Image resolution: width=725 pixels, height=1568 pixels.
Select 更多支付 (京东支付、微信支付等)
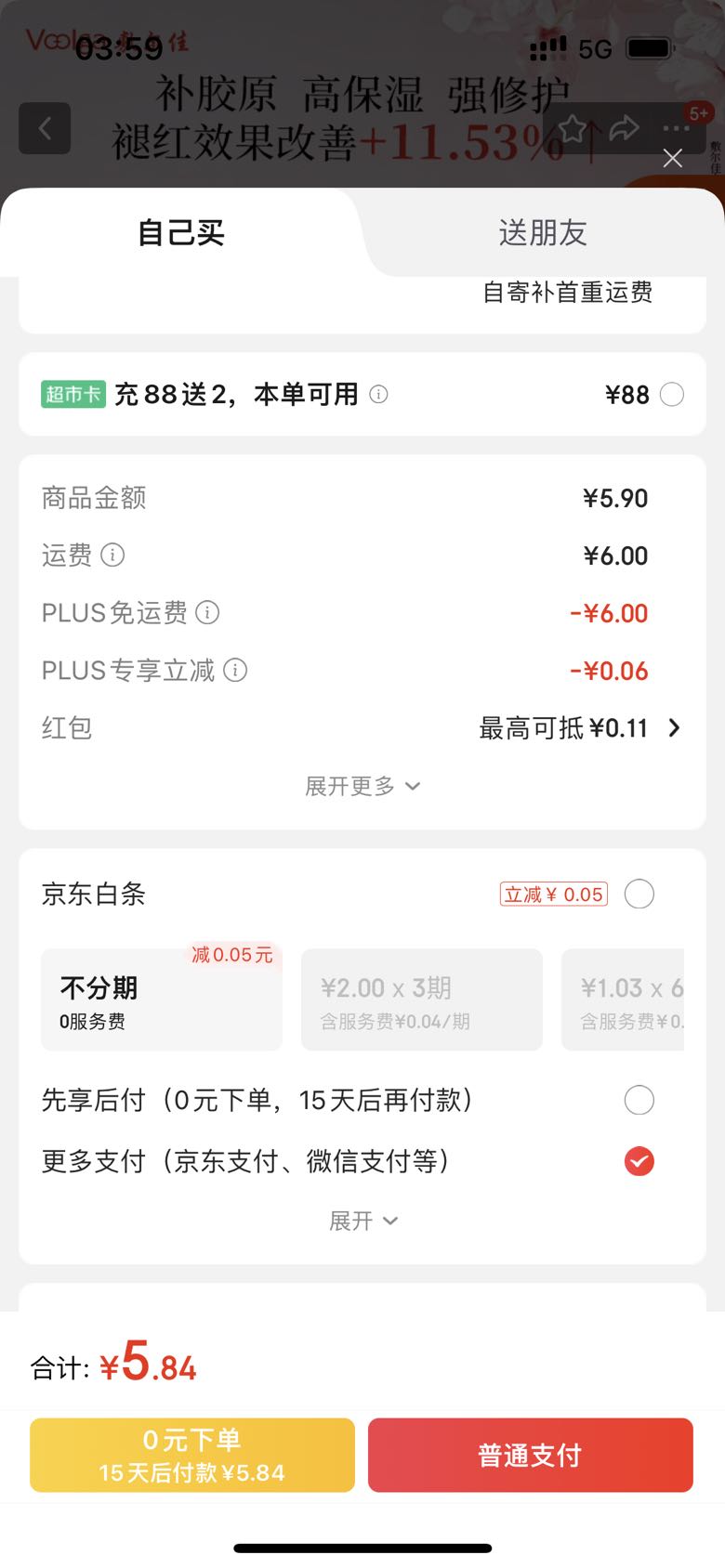click(639, 1161)
